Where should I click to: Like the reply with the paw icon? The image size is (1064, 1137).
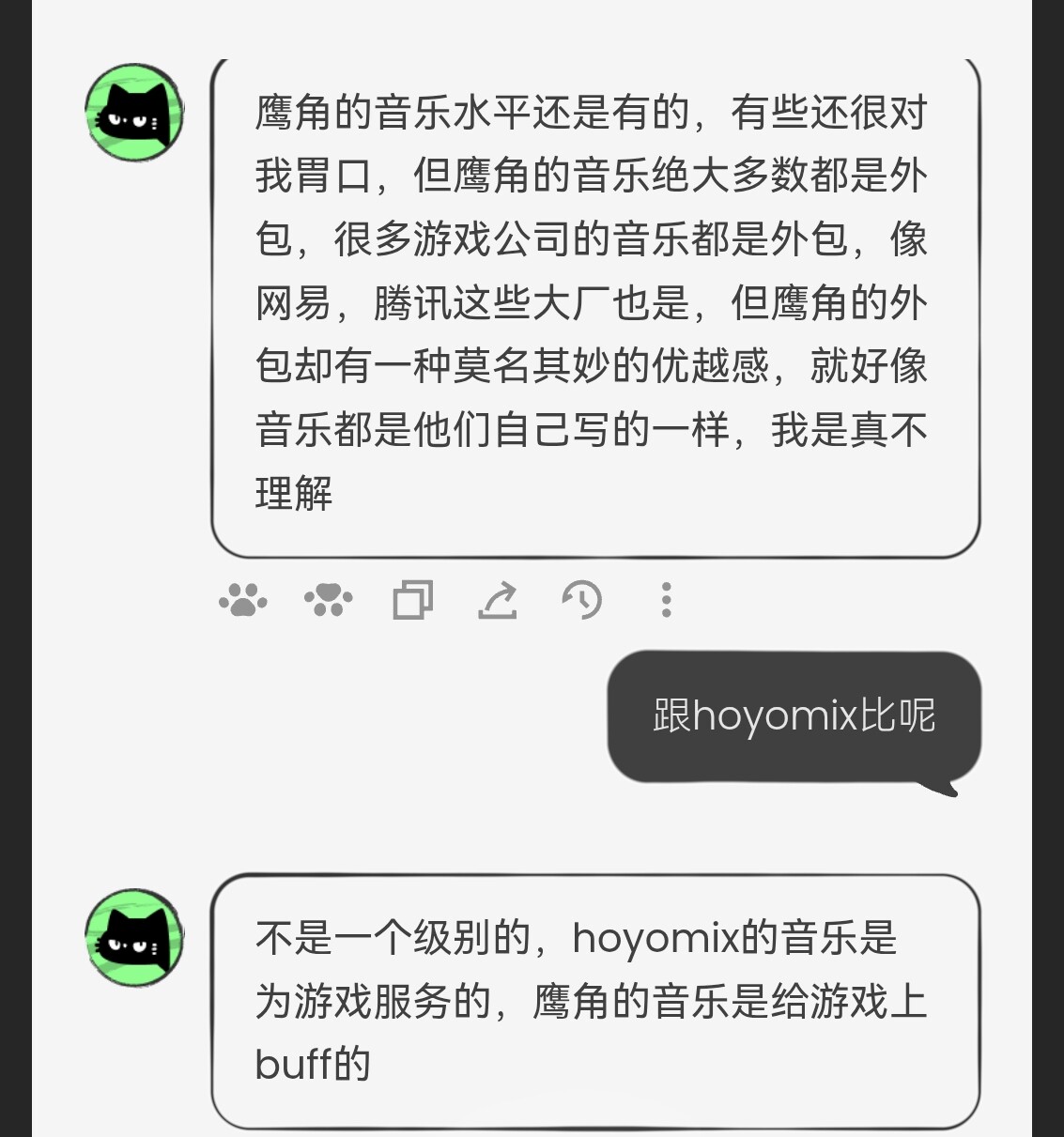click(x=243, y=599)
